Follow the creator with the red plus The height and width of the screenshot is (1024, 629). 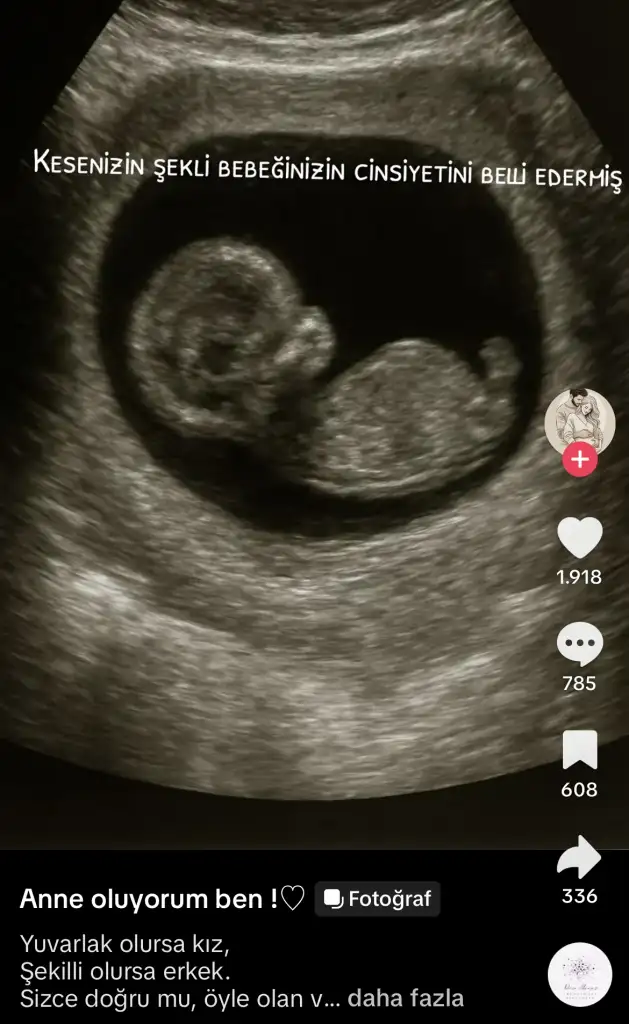pos(580,461)
